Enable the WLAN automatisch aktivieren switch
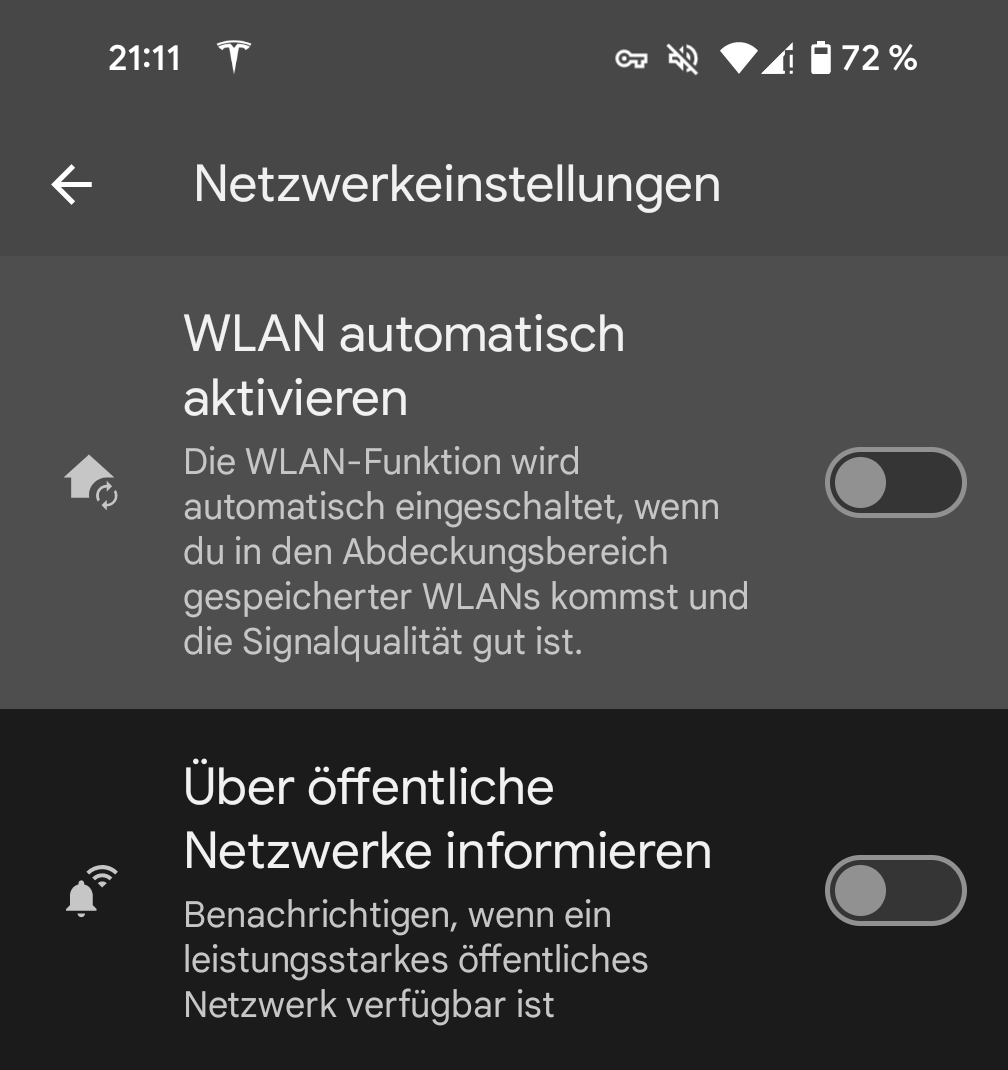Image resolution: width=1008 pixels, height=1070 pixels. coord(894,483)
